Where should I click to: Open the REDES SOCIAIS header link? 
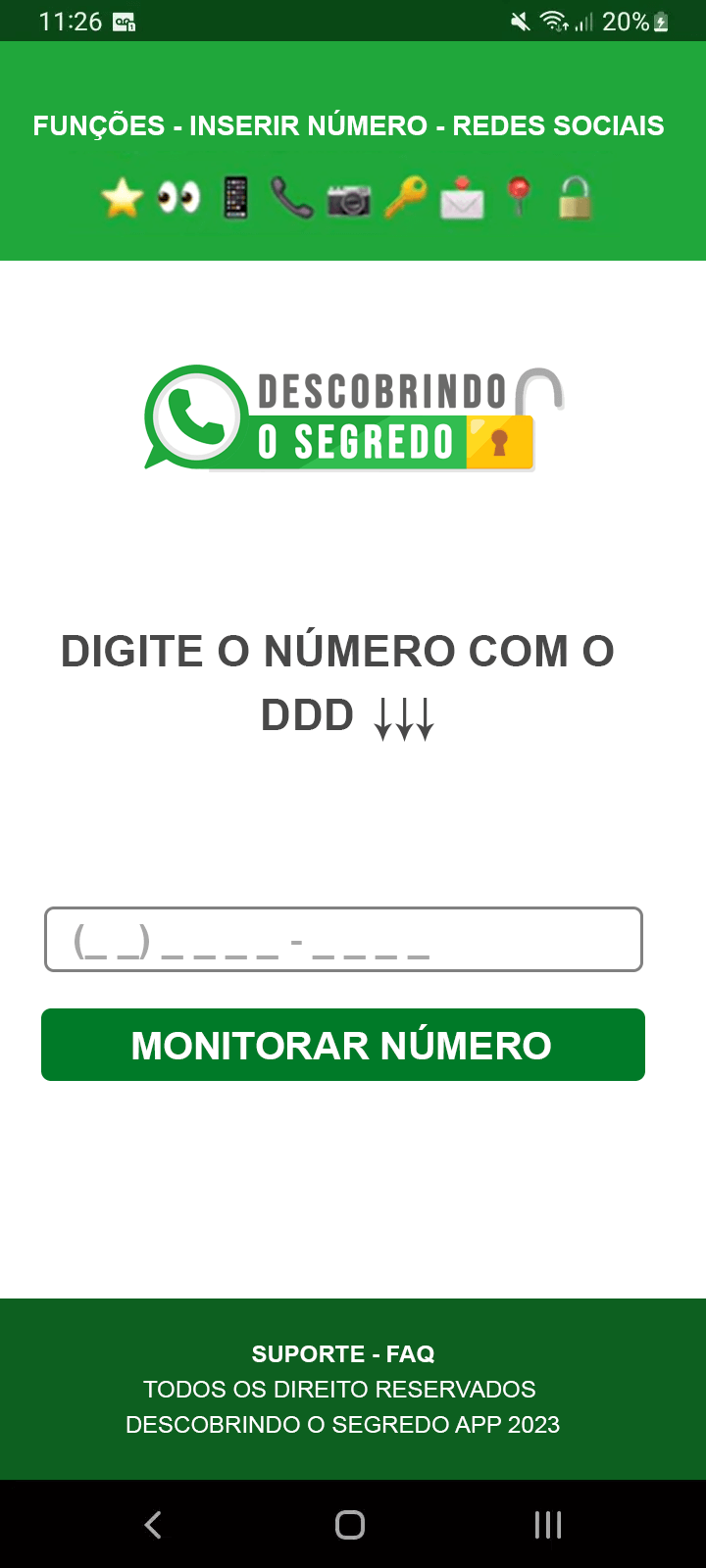[558, 125]
